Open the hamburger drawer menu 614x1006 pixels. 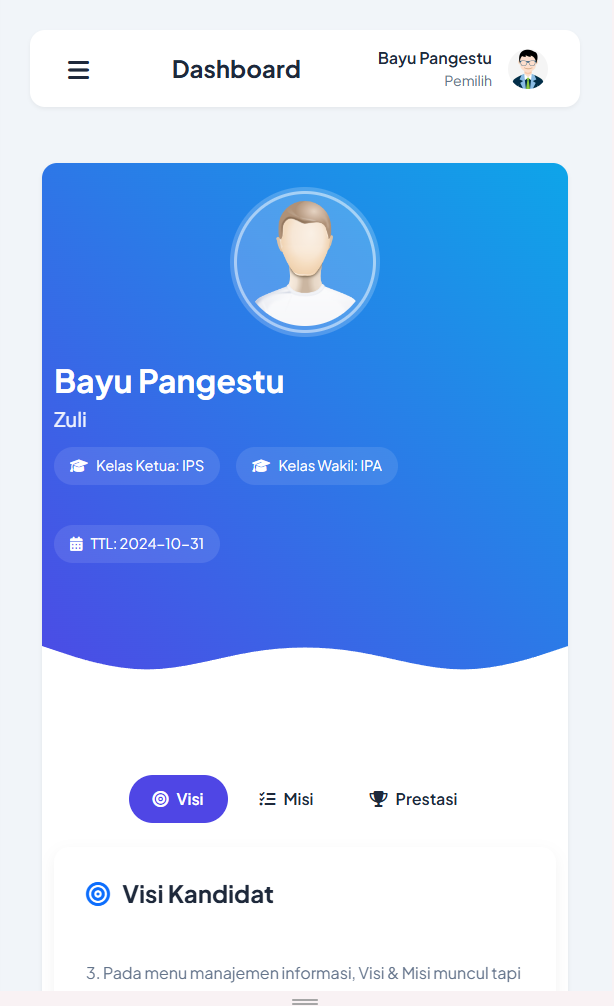pos(78,69)
